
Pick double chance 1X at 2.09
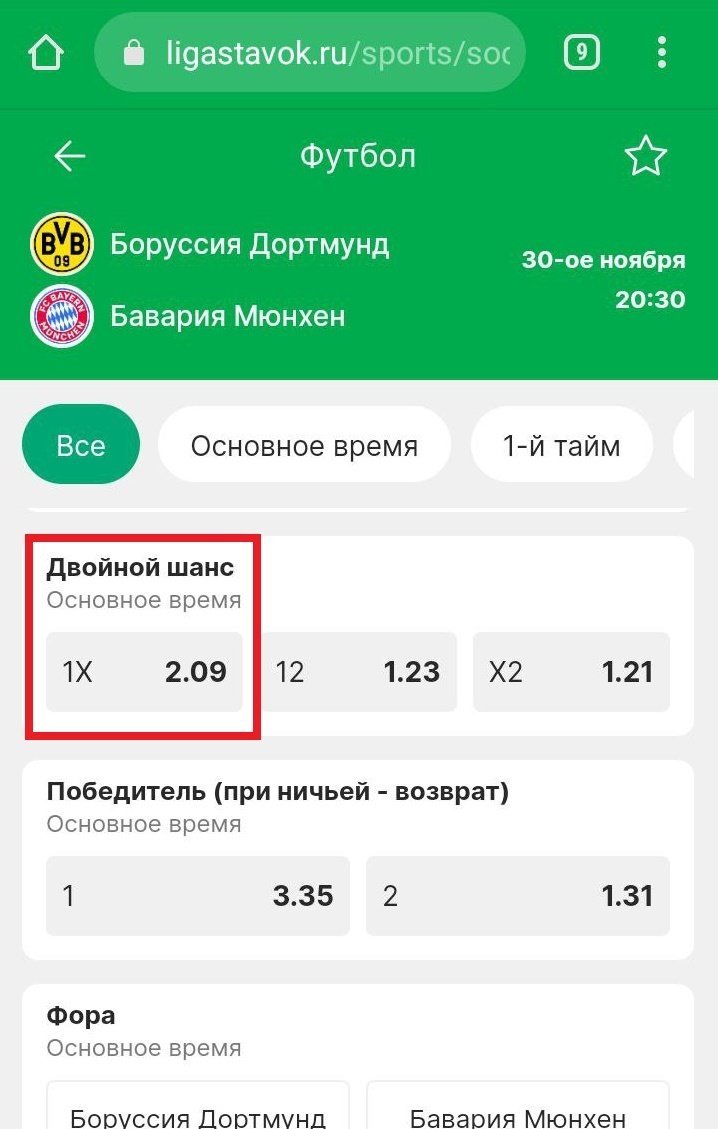coord(145,672)
